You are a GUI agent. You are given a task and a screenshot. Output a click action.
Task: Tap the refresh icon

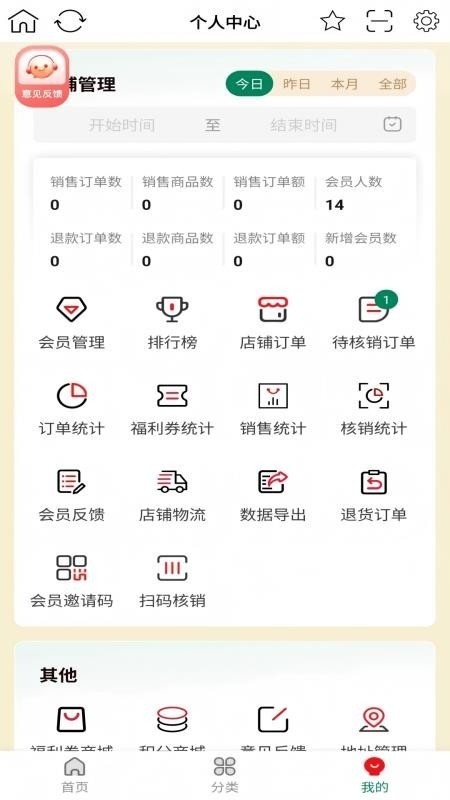pyautogui.click(x=70, y=21)
